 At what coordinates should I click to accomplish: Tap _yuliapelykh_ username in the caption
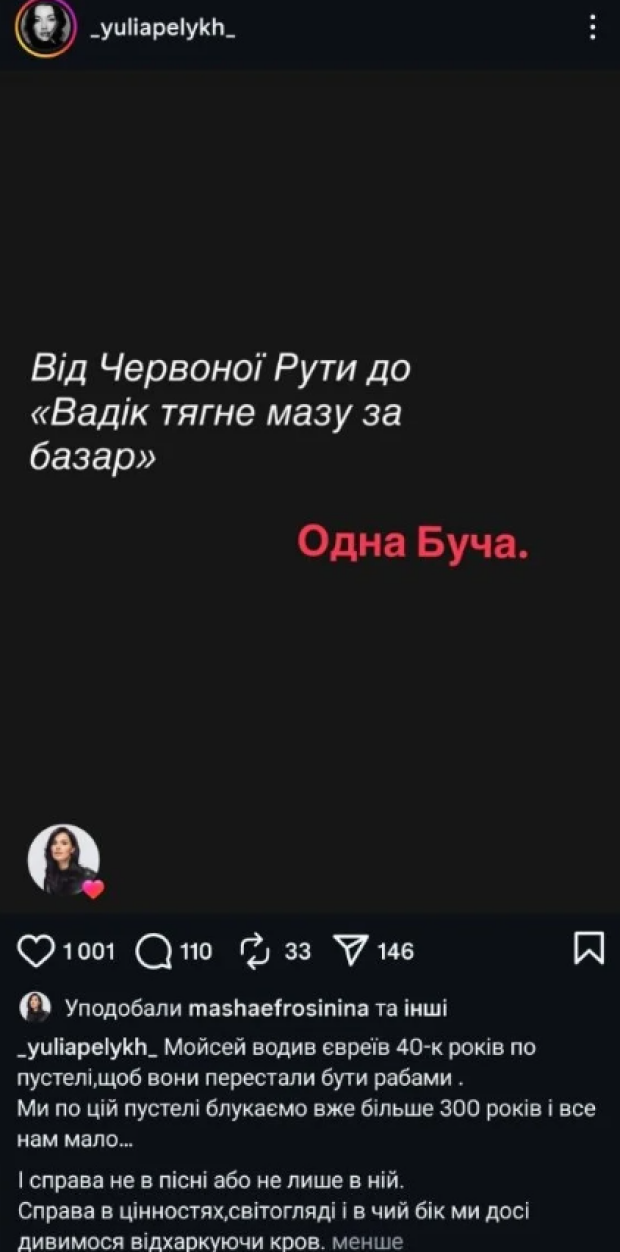pyautogui.click(x=88, y=1048)
